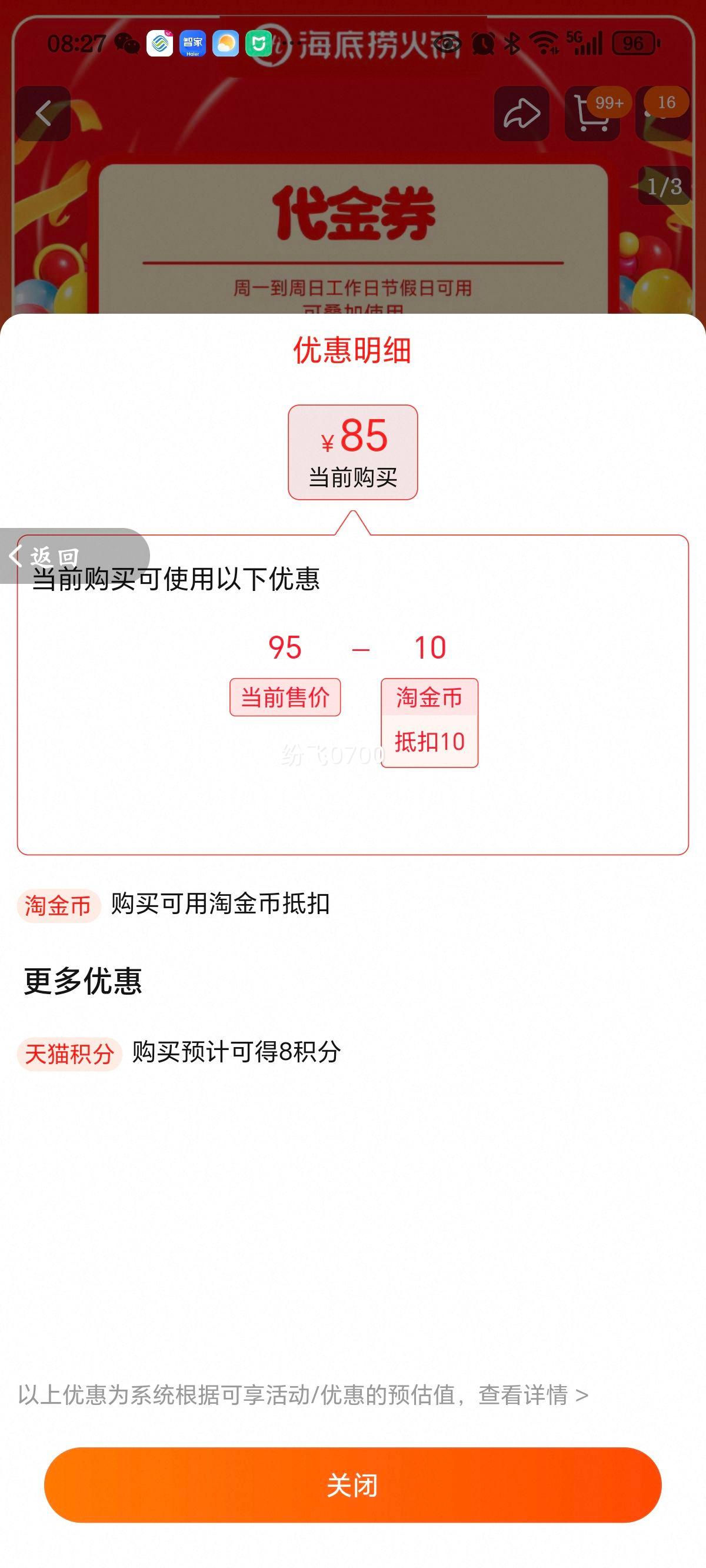Tap the eye comfort mode status icon
Viewport: 706px width, 1568px height.
coord(448,44)
